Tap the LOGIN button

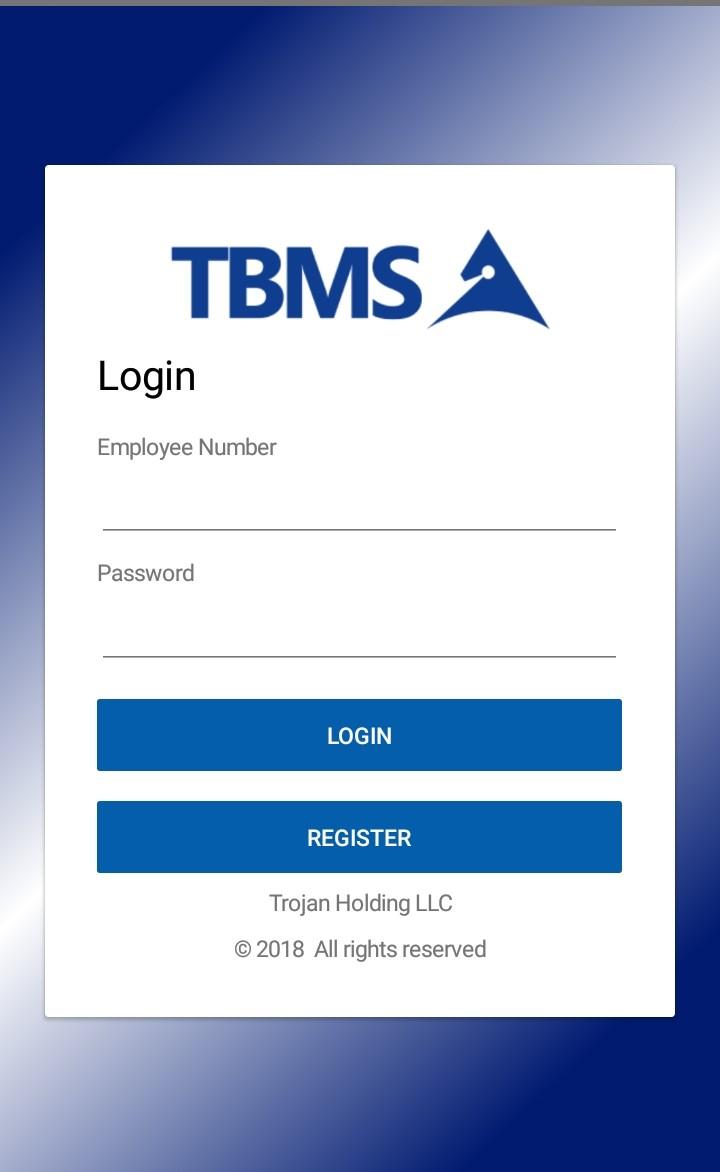[359, 735]
